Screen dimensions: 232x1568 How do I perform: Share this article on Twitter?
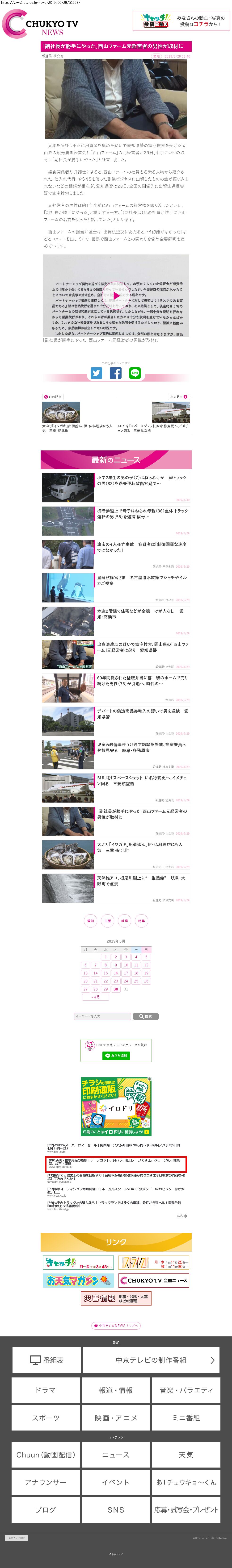coord(96,373)
